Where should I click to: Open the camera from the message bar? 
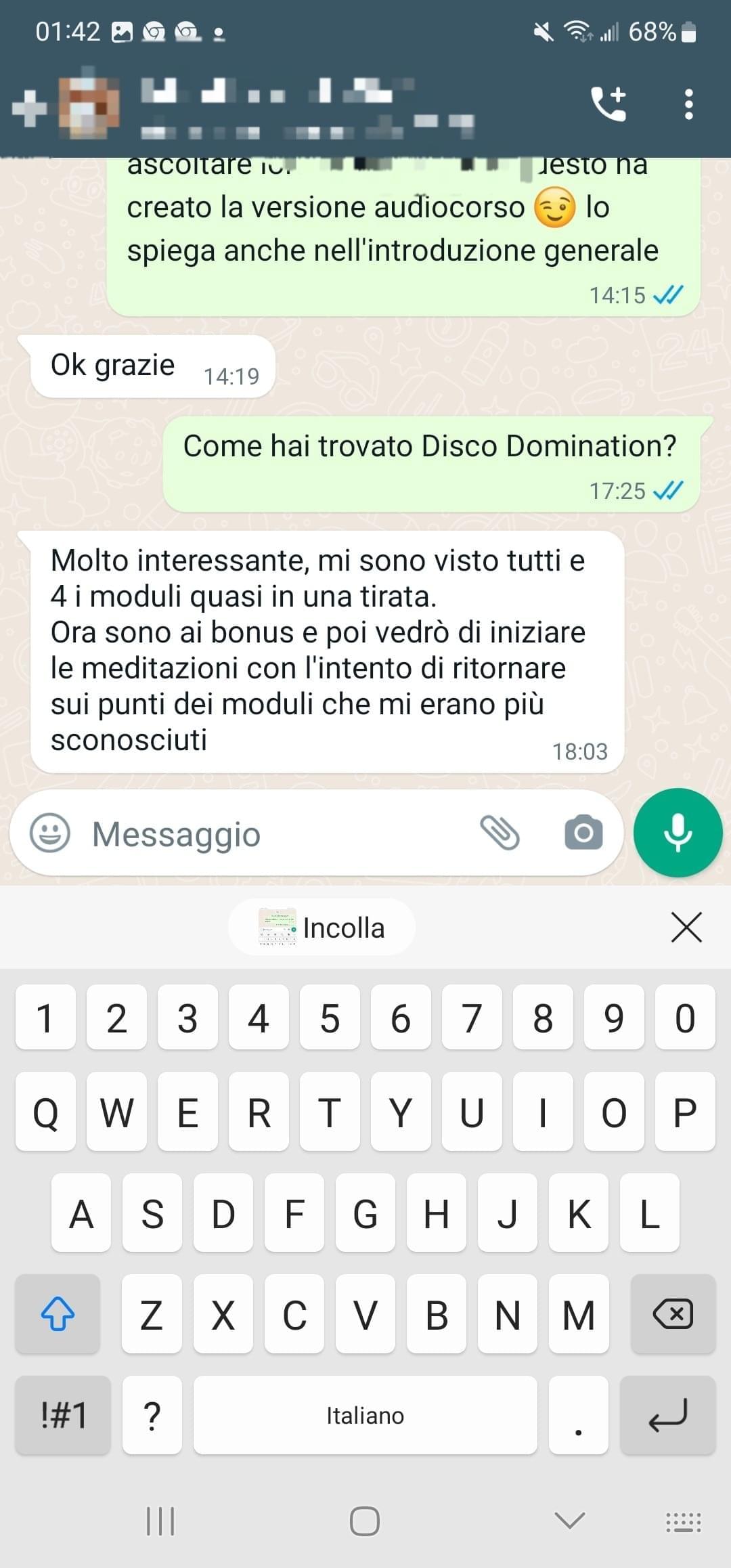tap(583, 833)
